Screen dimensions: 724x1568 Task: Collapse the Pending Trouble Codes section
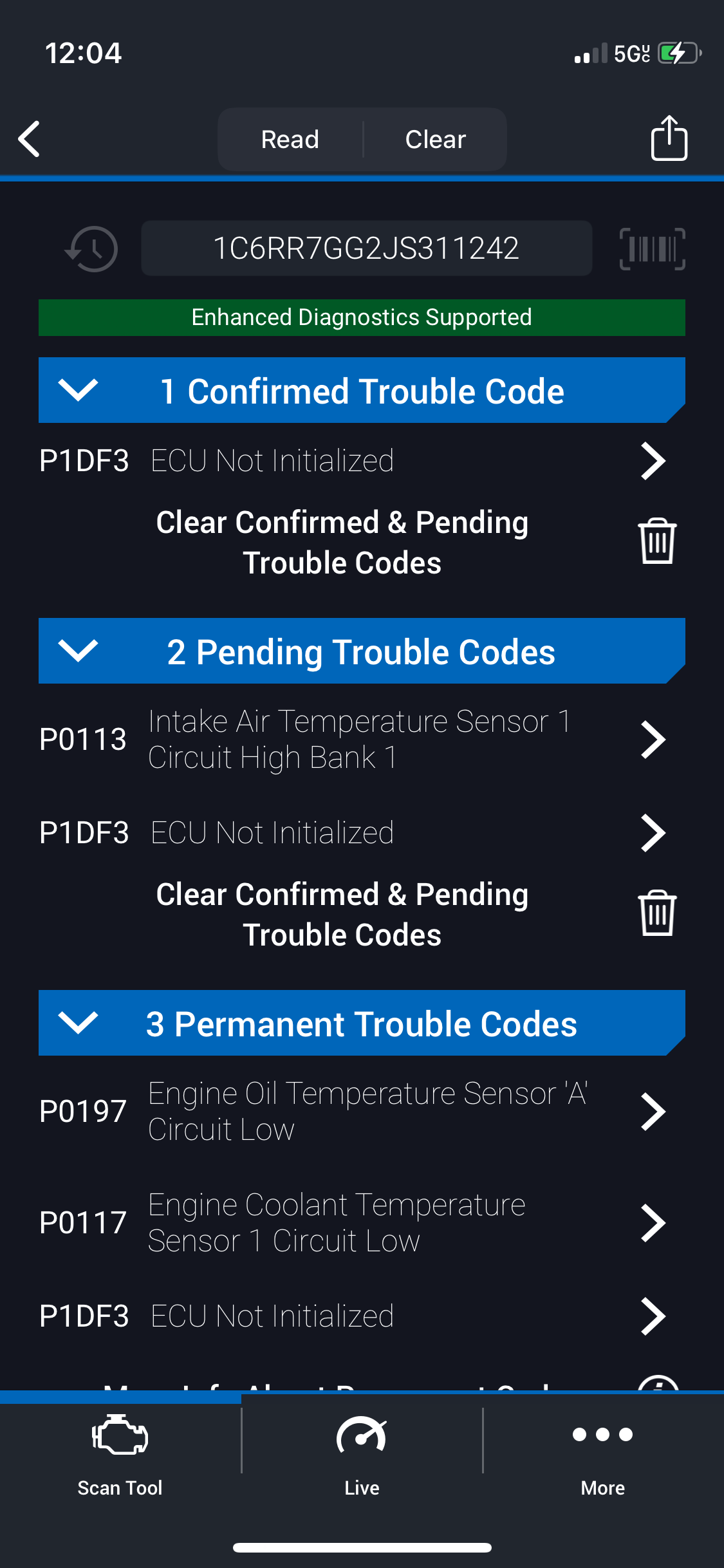(x=362, y=651)
